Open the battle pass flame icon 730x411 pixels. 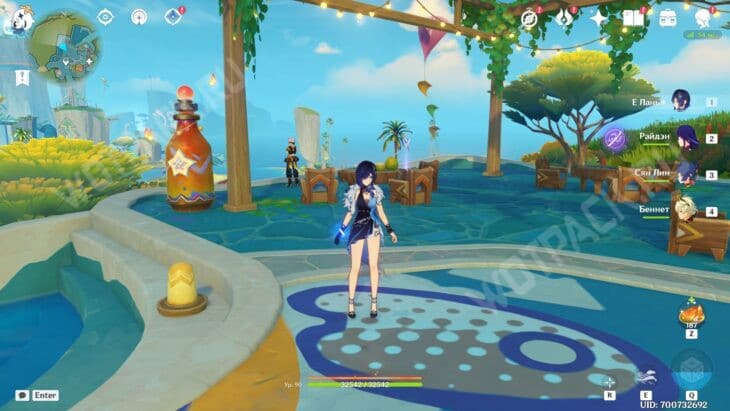pyautogui.click(x=564, y=17)
